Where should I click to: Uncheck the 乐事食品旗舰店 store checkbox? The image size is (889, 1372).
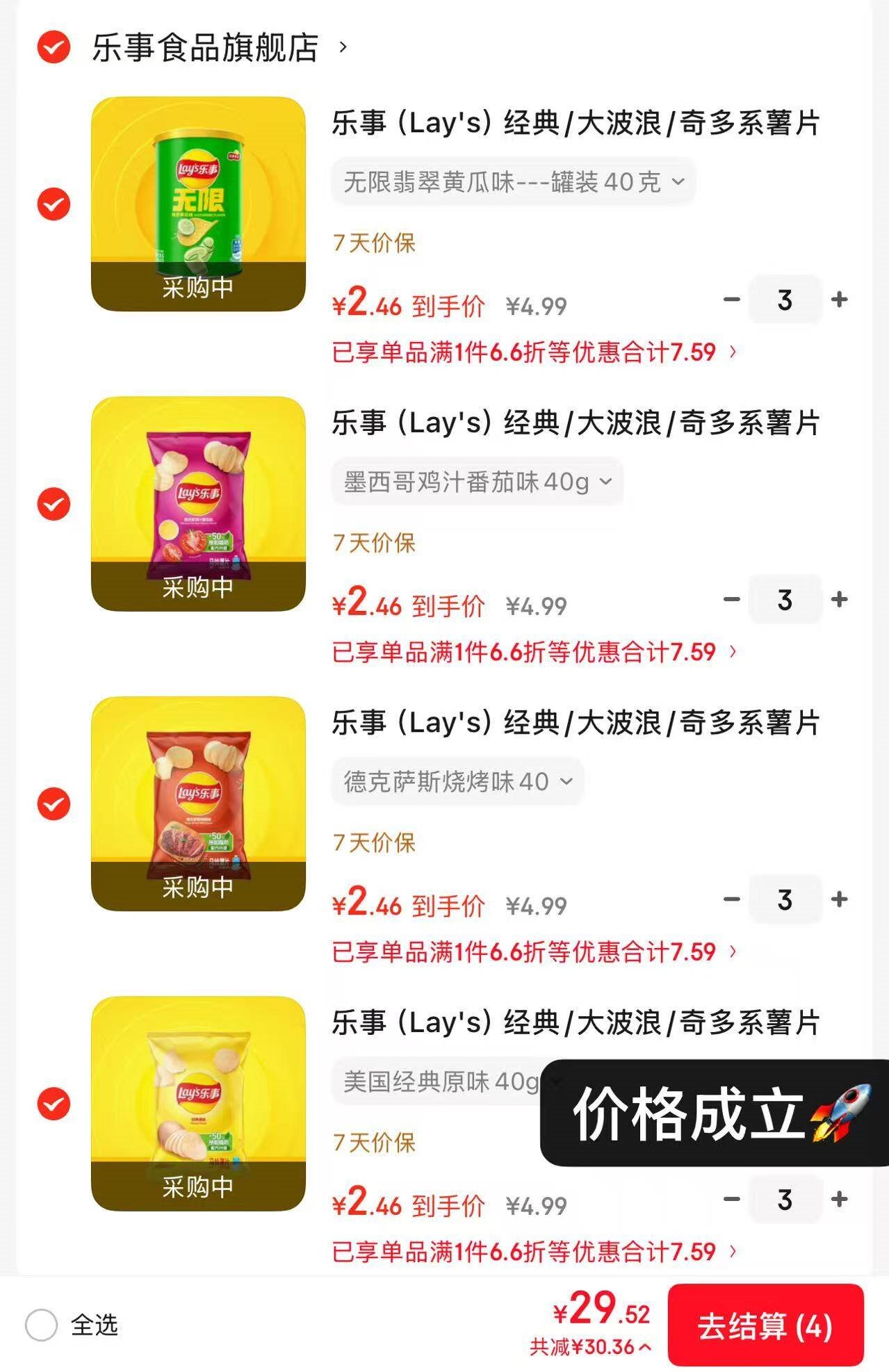pyautogui.click(x=54, y=48)
